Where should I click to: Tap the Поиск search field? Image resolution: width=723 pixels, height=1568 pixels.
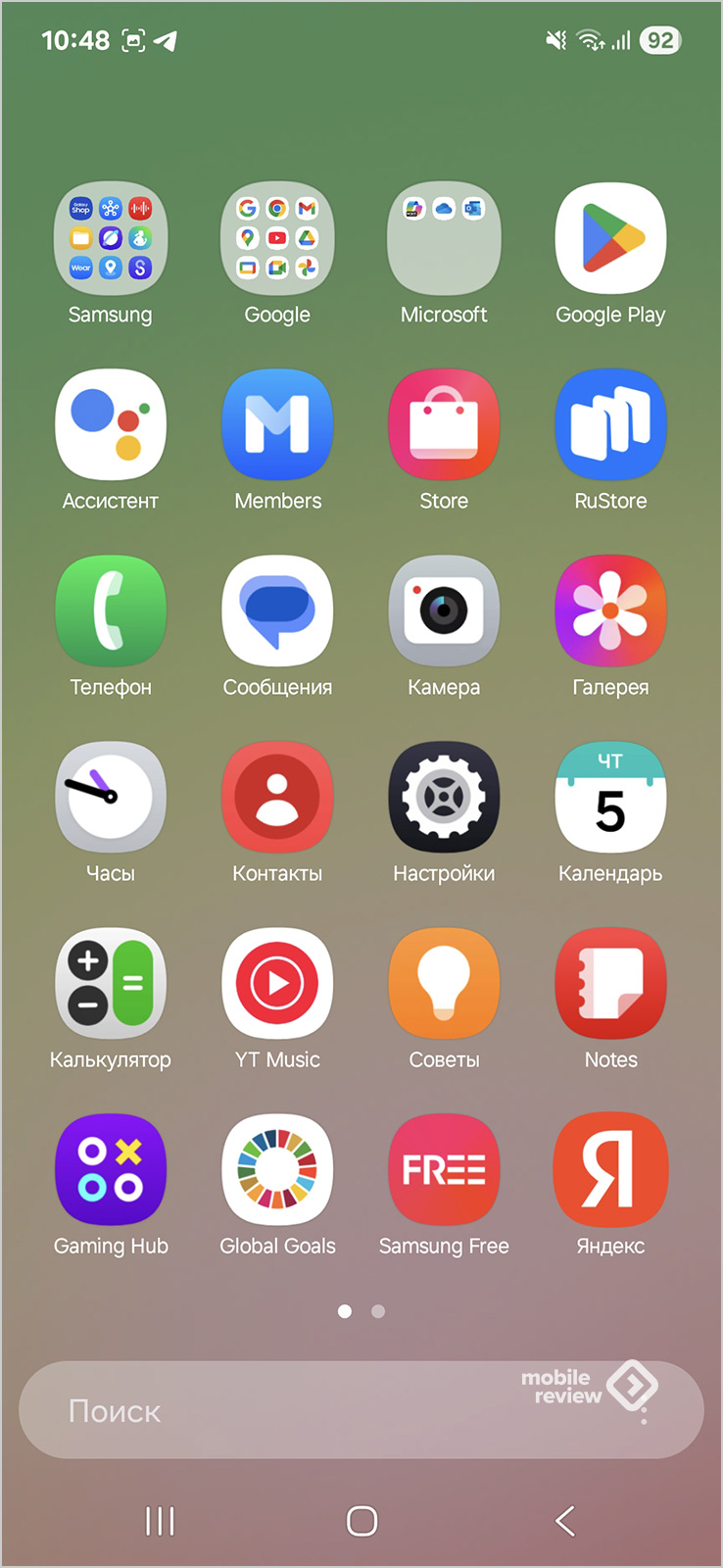coord(294,1410)
